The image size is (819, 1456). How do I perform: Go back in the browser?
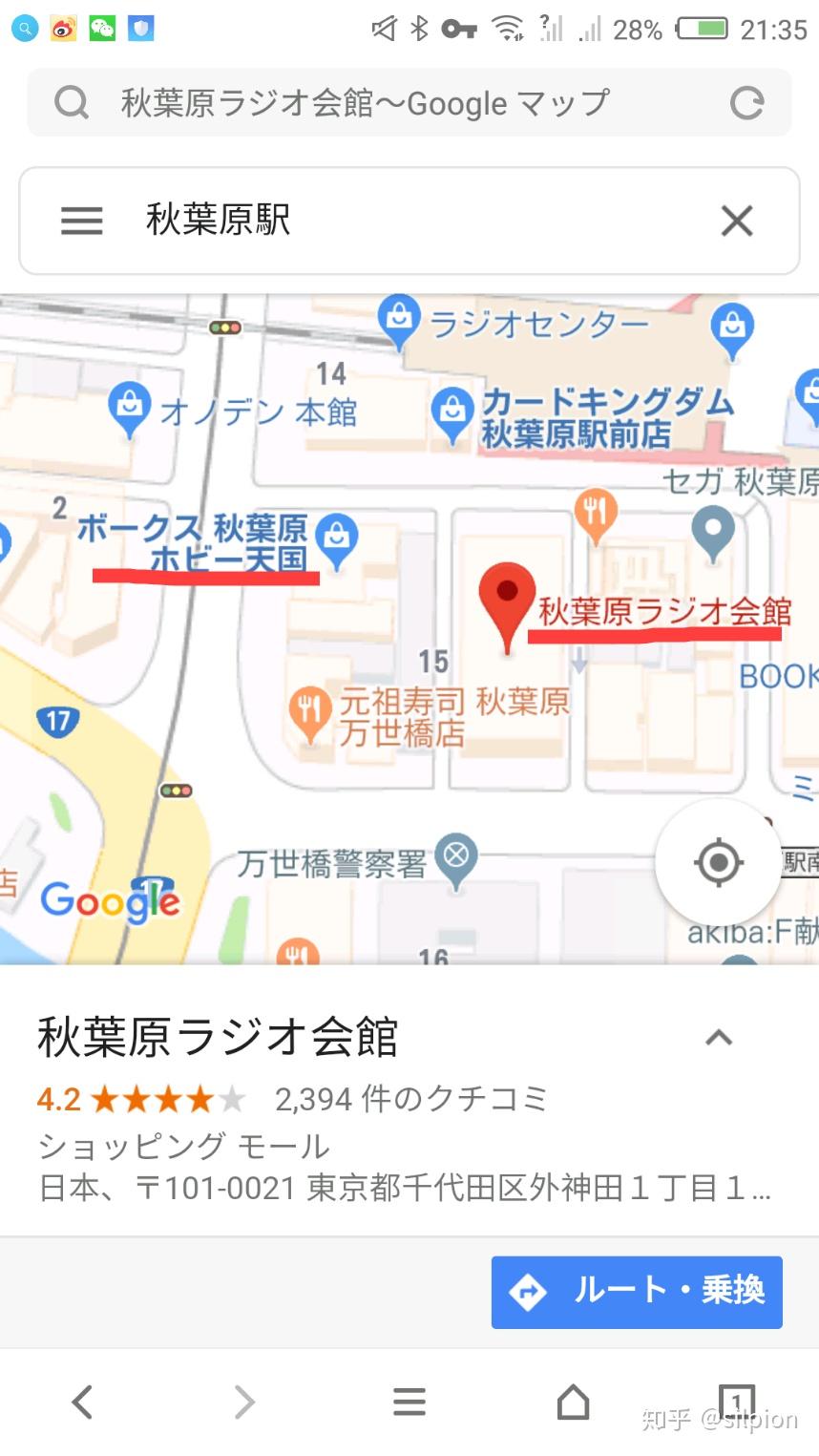coord(83,1402)
